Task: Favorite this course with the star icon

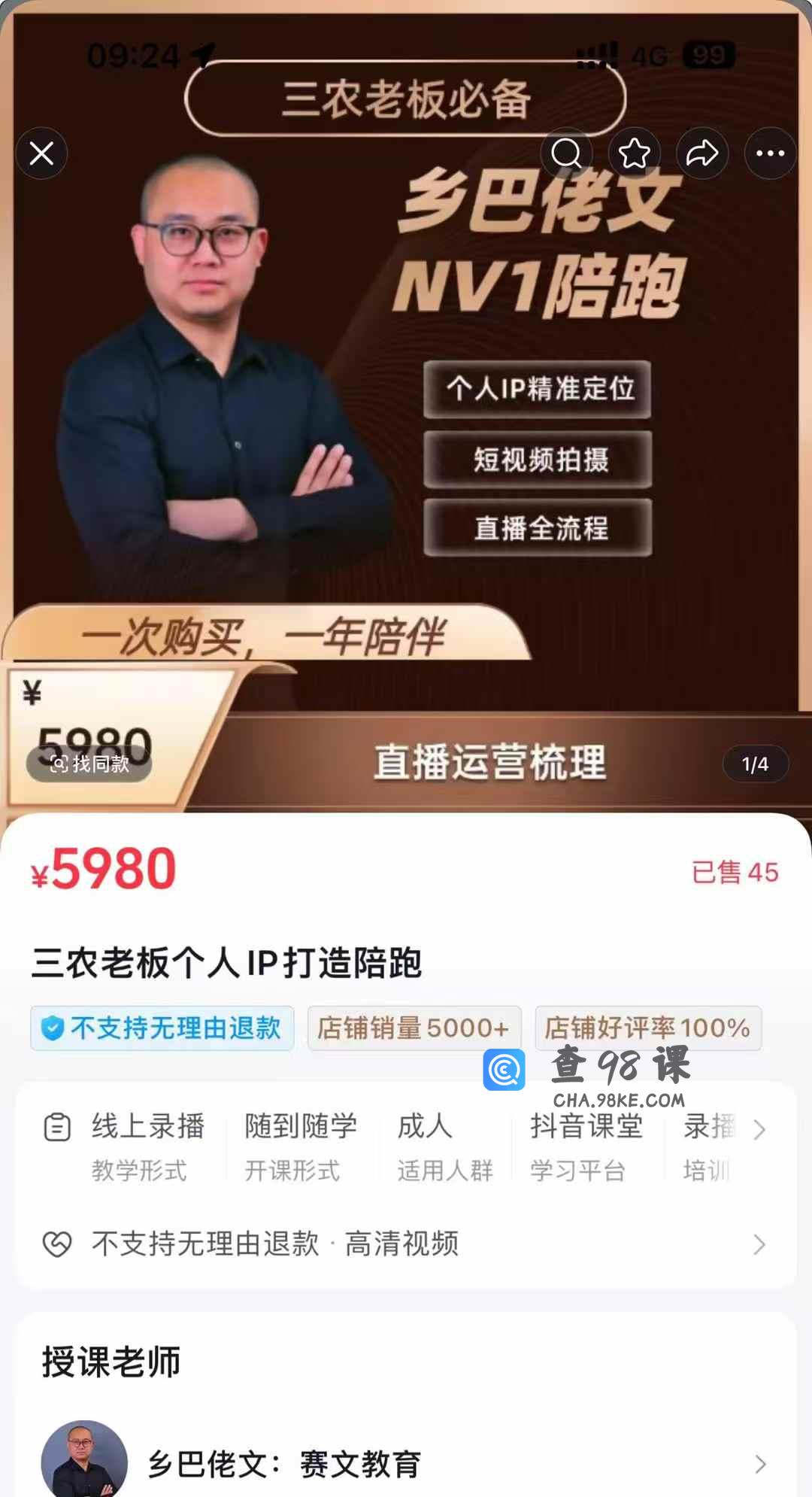Action: pos(634,153)
